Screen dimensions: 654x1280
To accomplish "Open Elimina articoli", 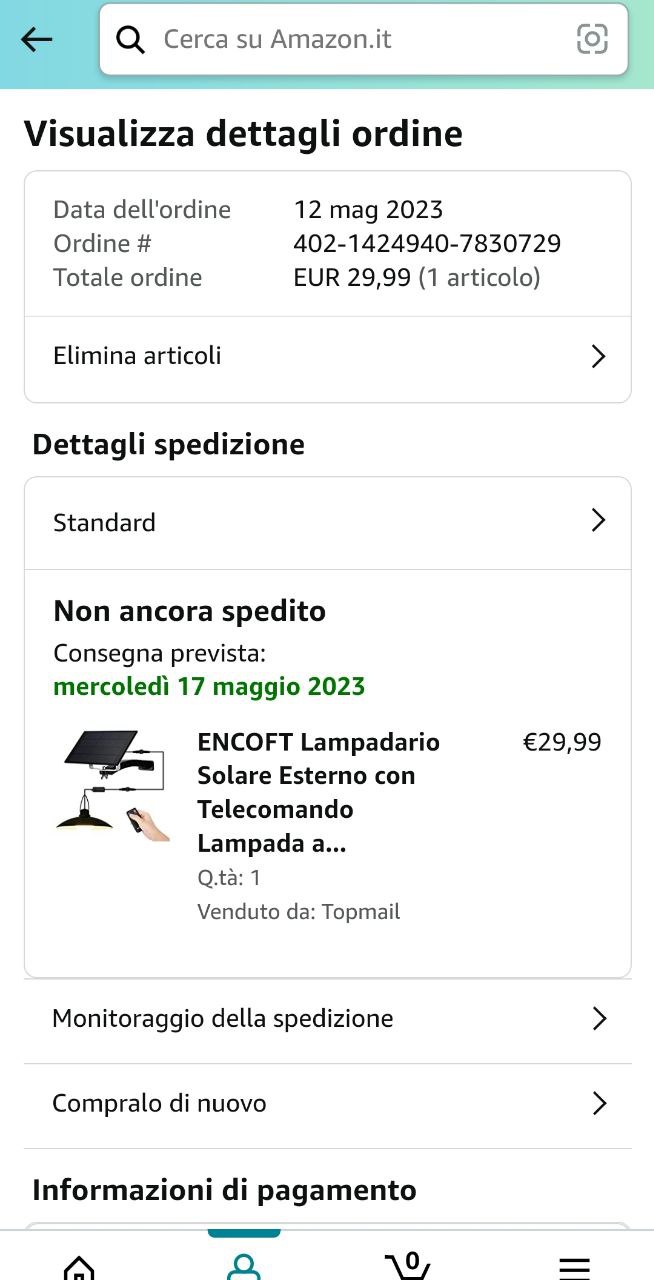I will pos(327,356).
